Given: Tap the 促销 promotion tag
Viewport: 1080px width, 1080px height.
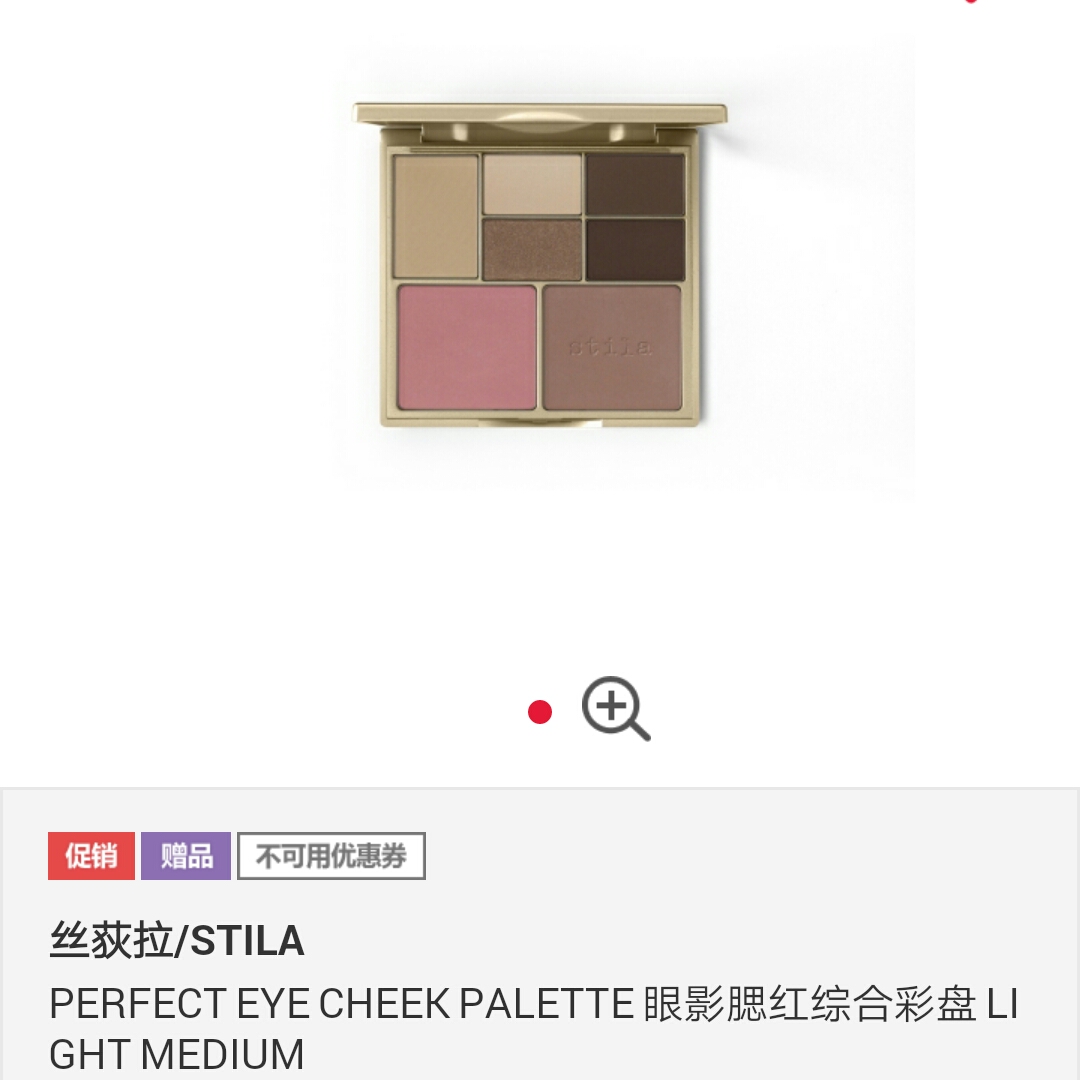Looking at the screenshot, I should 91,856.
